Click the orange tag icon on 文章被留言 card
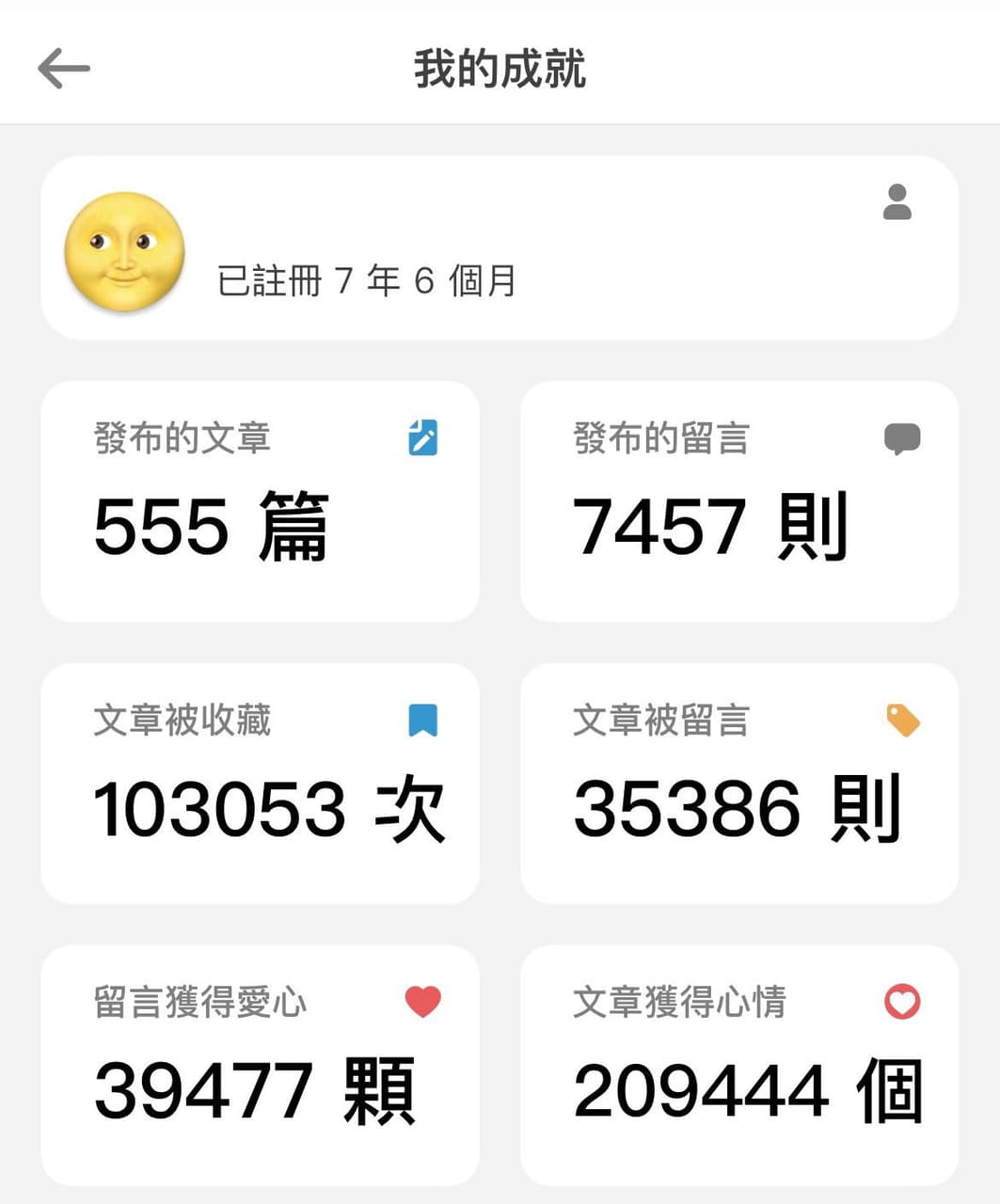Screen dimensions: 1000x1204 pos(902,721)
